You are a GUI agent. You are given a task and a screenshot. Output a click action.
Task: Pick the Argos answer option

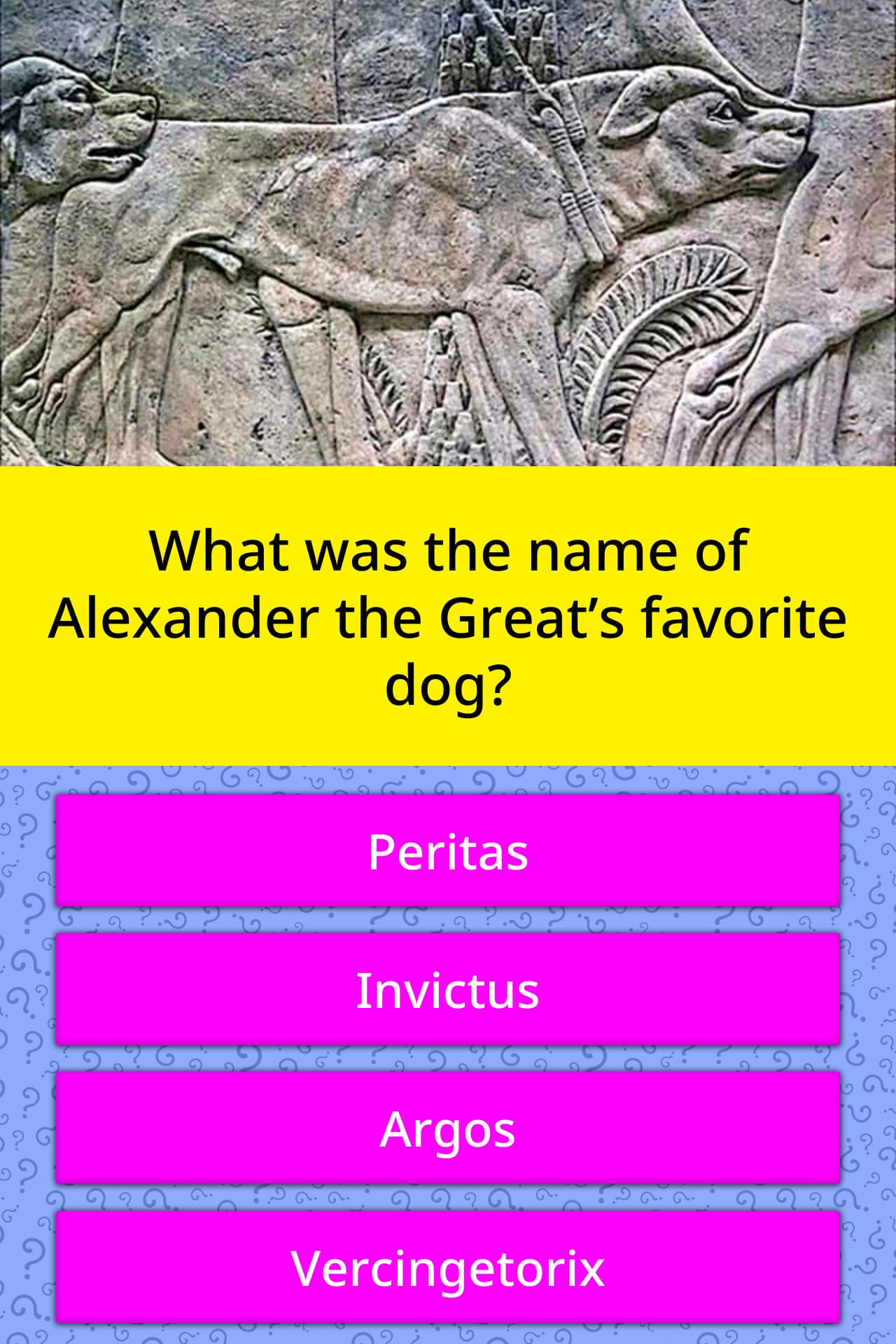click(448, 1128)
